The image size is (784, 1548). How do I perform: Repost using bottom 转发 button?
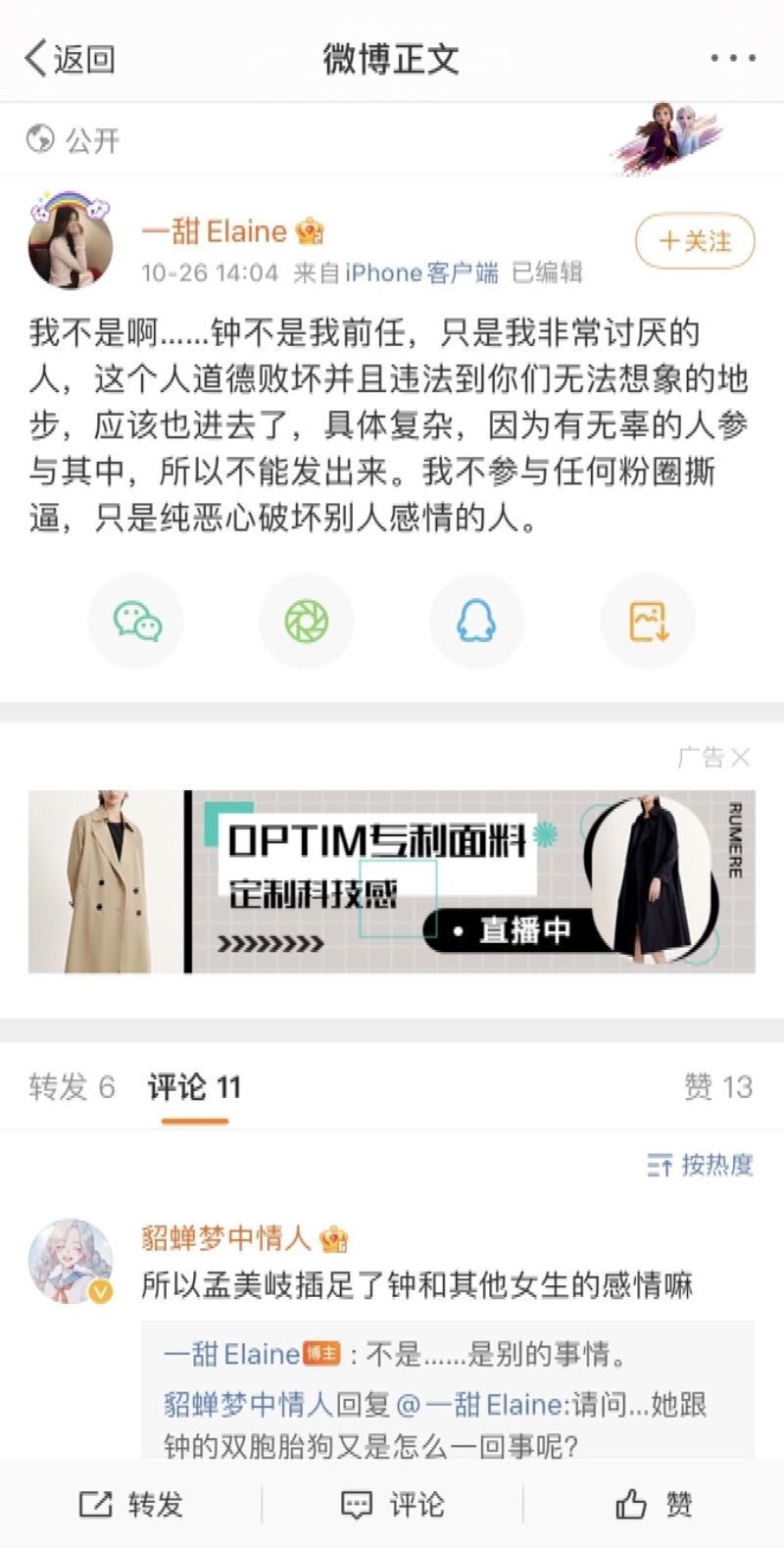tap(130, 1504)
